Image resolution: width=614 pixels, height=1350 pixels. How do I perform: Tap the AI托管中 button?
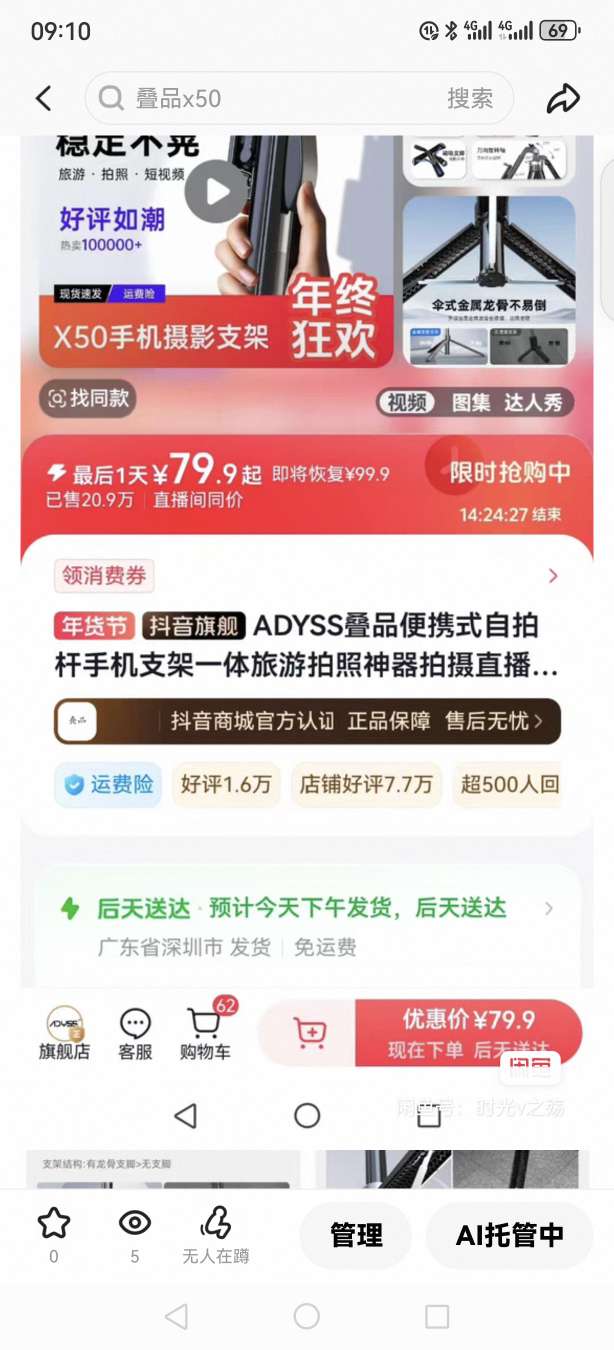point(510,1236)
